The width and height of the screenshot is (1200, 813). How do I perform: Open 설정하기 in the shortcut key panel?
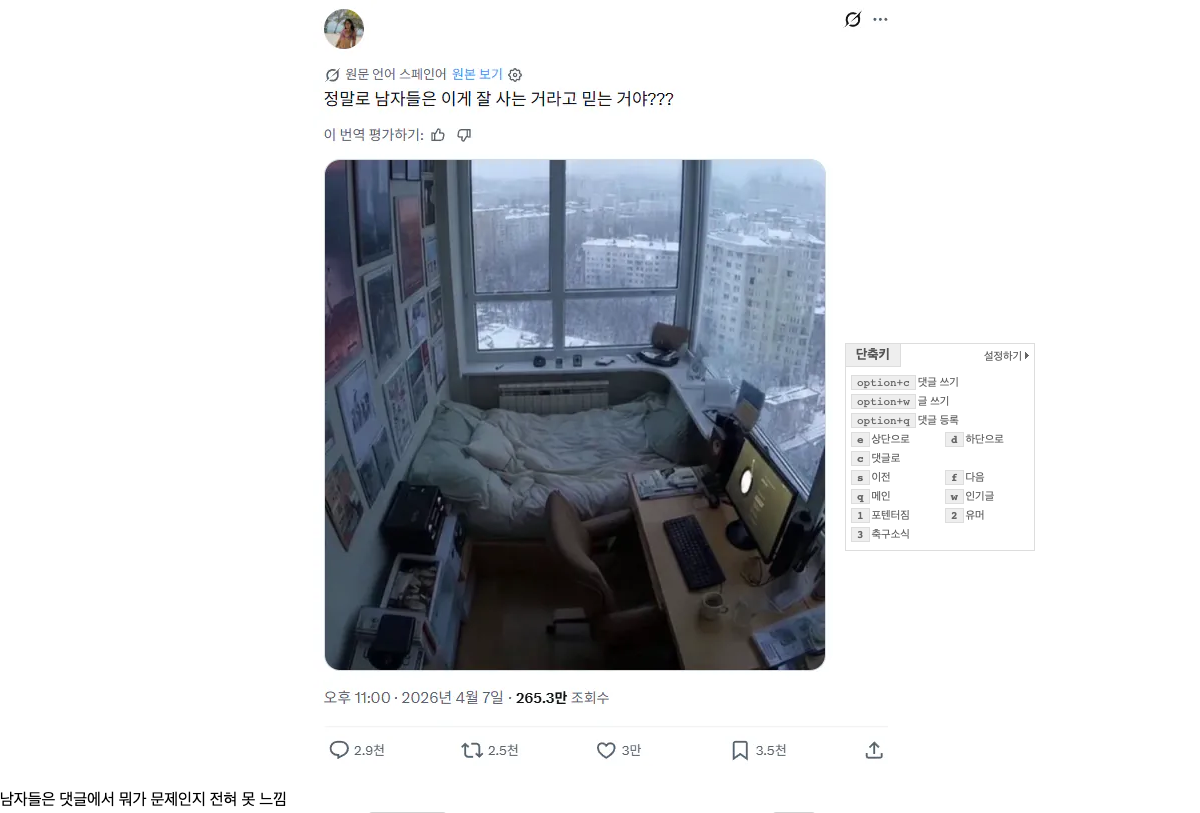point(1006,355)
